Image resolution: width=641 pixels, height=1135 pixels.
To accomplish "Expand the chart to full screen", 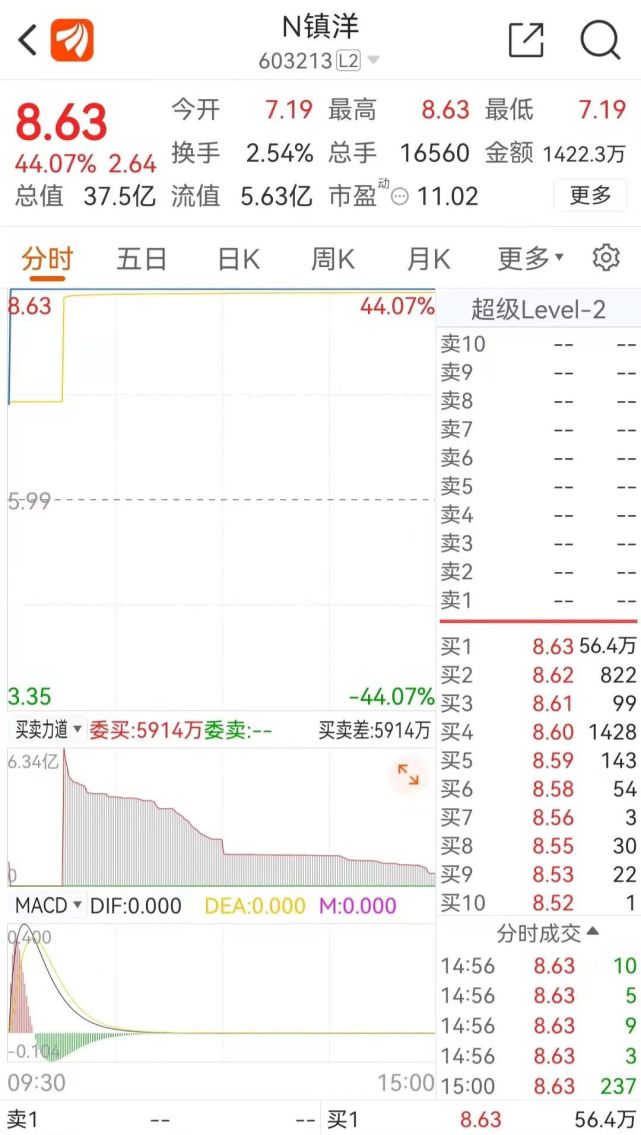I will pyautogui.click(x=408, y=774).
